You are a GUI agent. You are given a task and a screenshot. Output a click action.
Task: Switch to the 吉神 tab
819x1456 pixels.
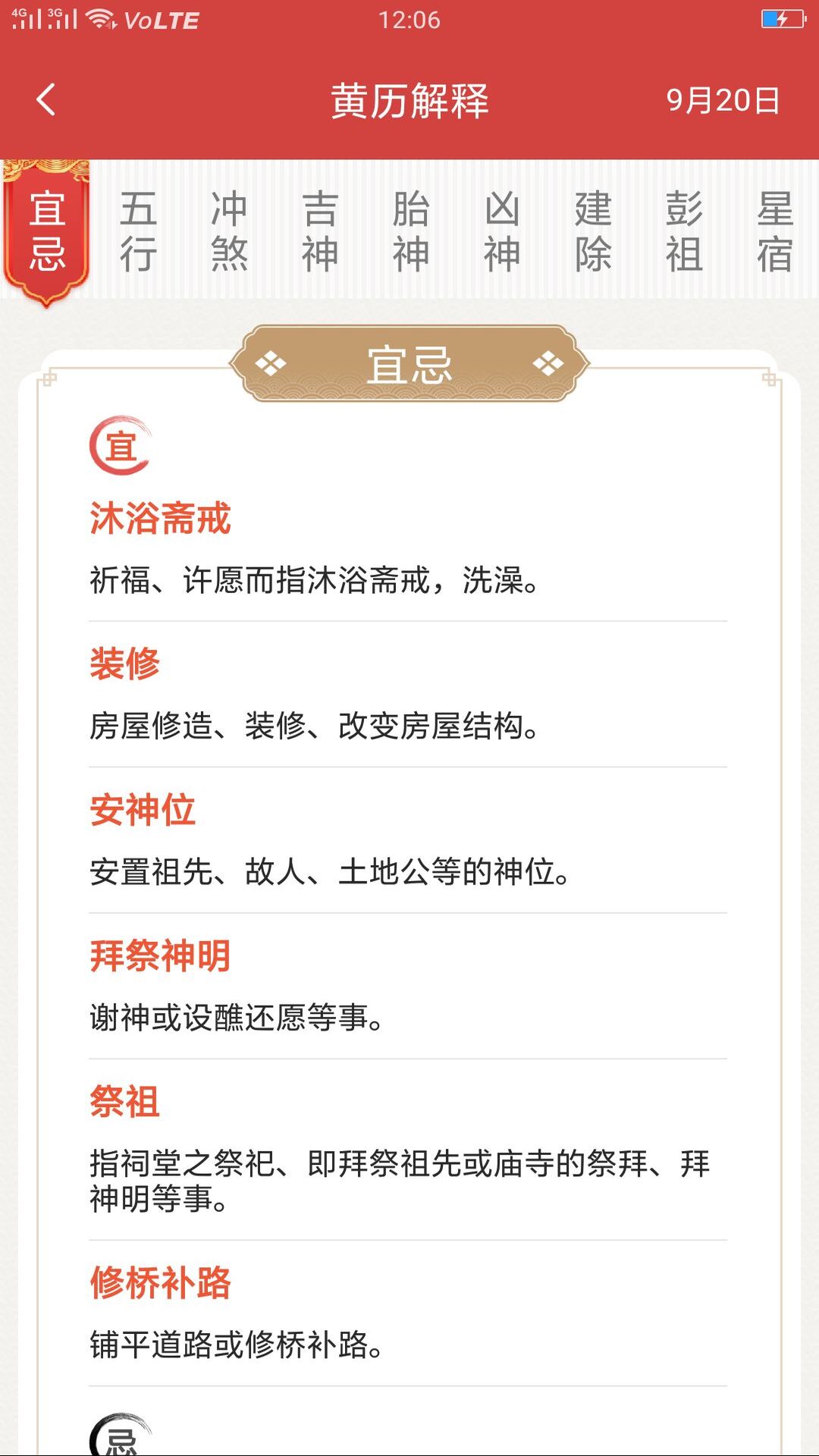pyautogui.click(x=320, y=232)
